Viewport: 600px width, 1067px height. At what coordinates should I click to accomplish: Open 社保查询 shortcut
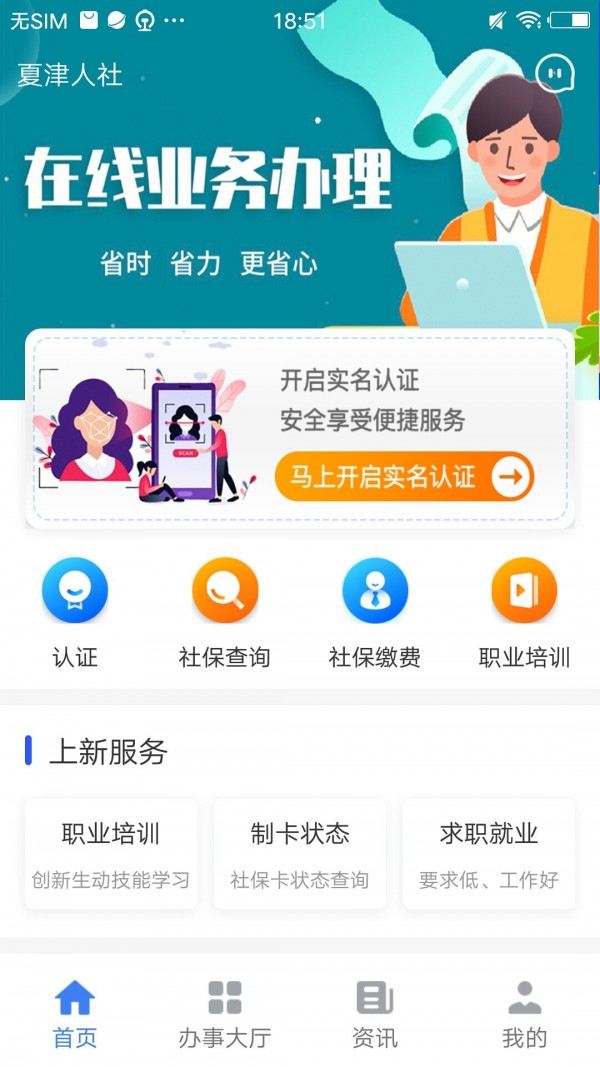click(x=225, y=591)
